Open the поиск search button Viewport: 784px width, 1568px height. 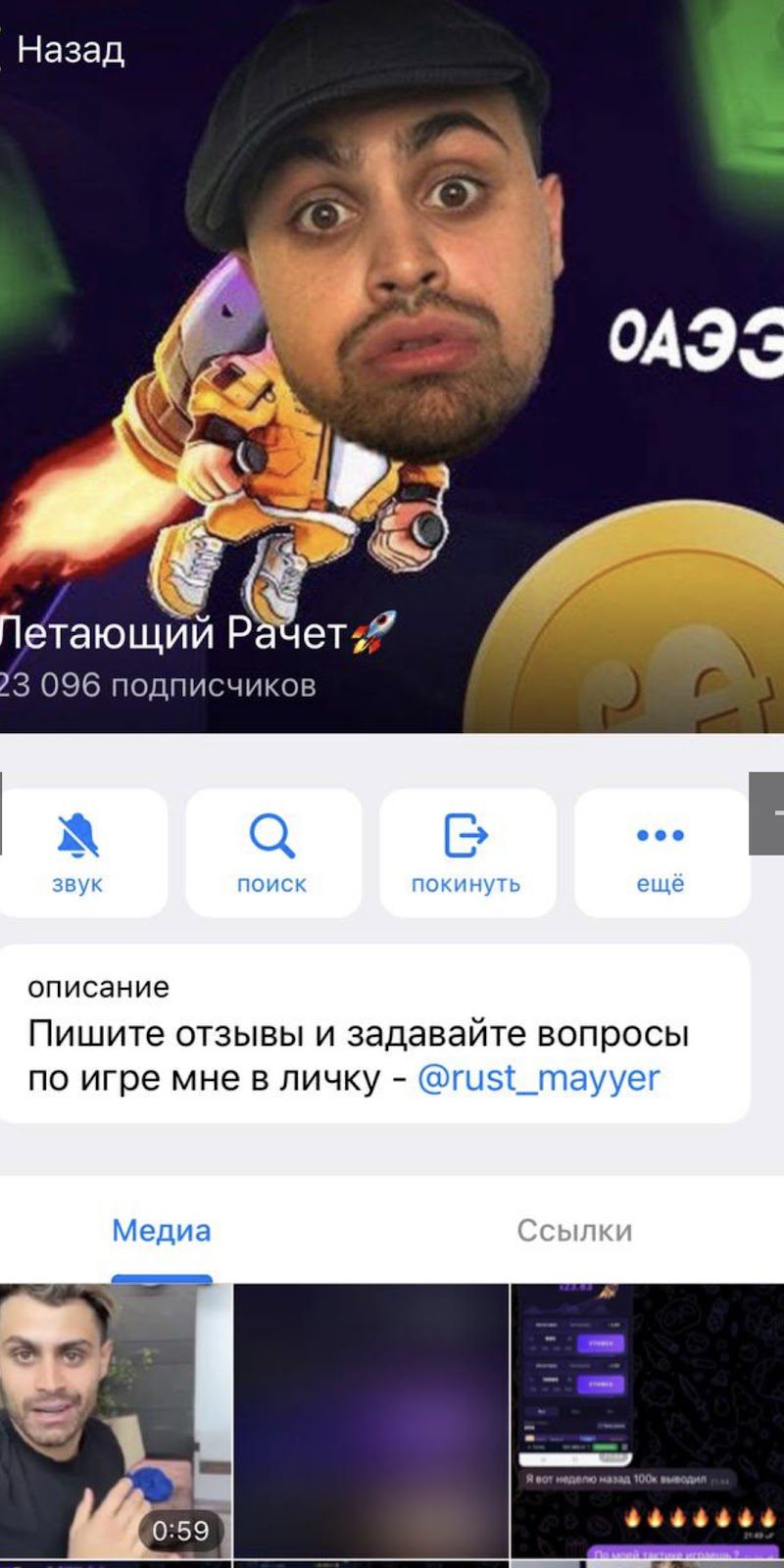pyautogui.click(x=272, y=853)
